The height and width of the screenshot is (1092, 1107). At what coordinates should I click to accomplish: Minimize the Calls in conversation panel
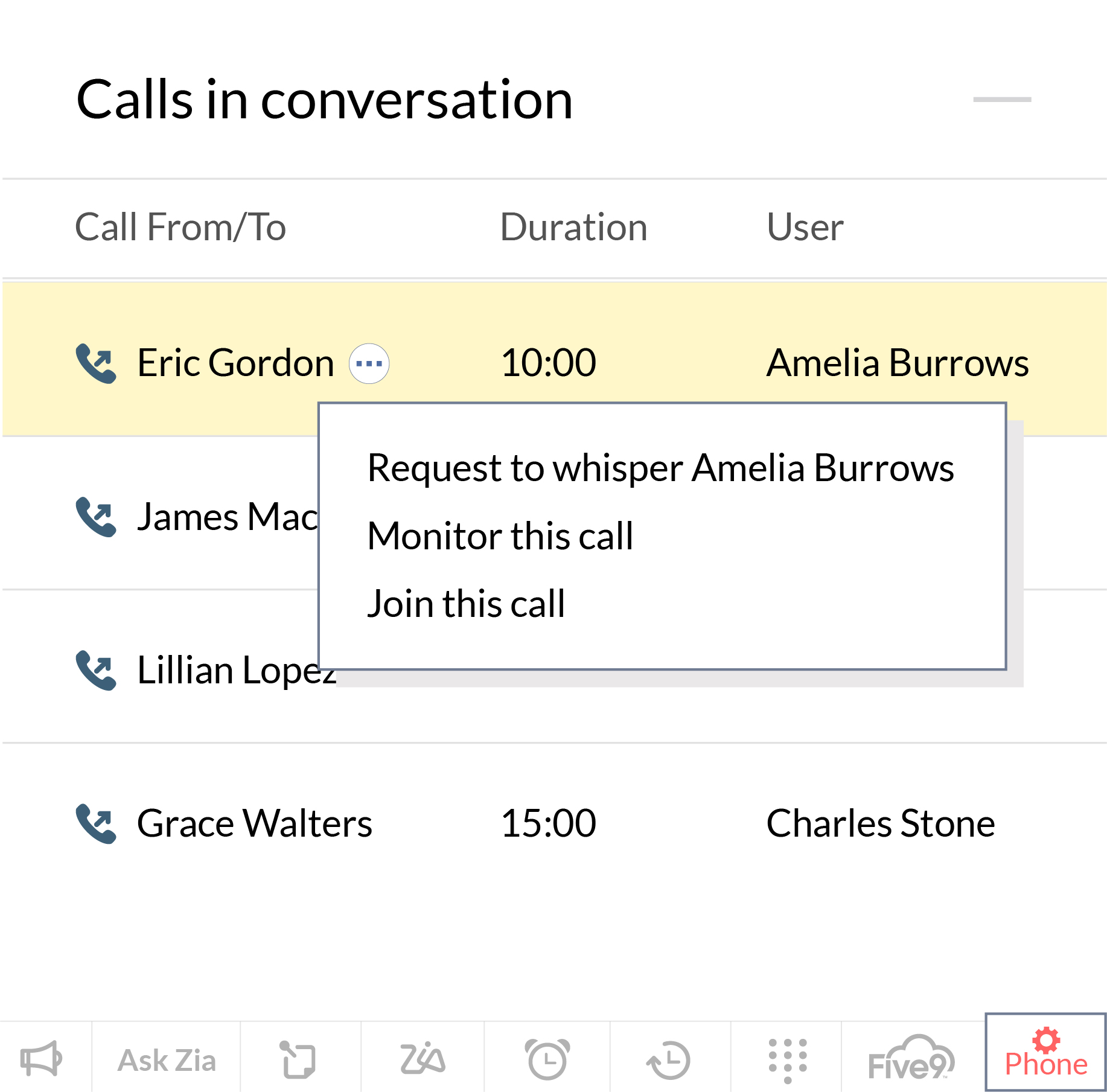(1001, 100)
